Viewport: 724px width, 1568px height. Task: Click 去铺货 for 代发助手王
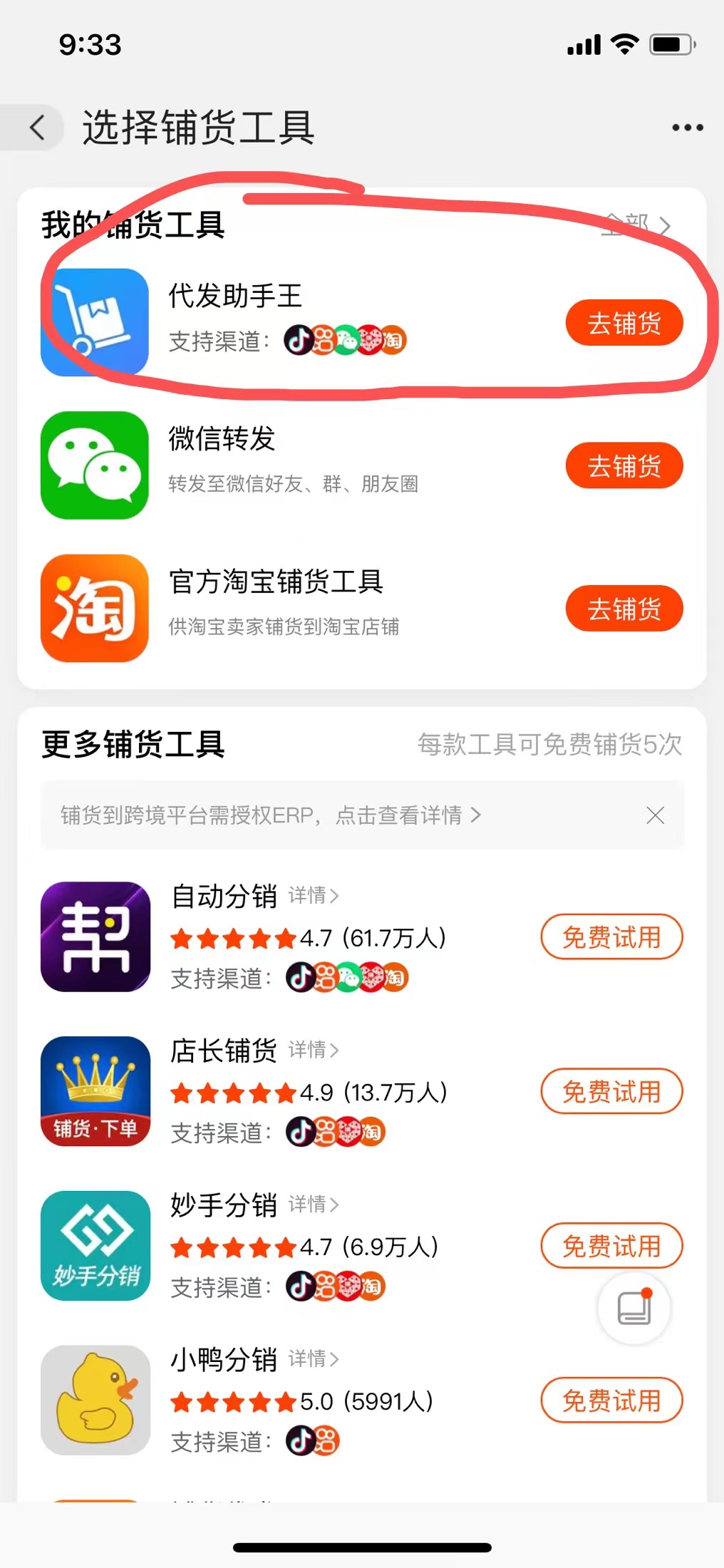[624, 322]
